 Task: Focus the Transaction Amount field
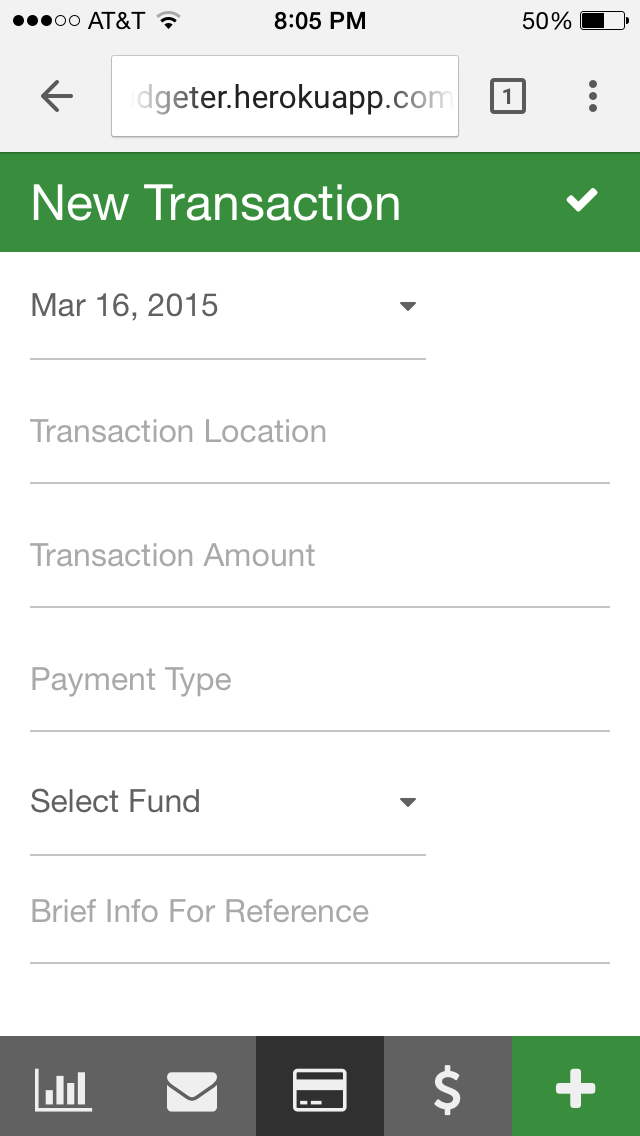coord(320,567)
